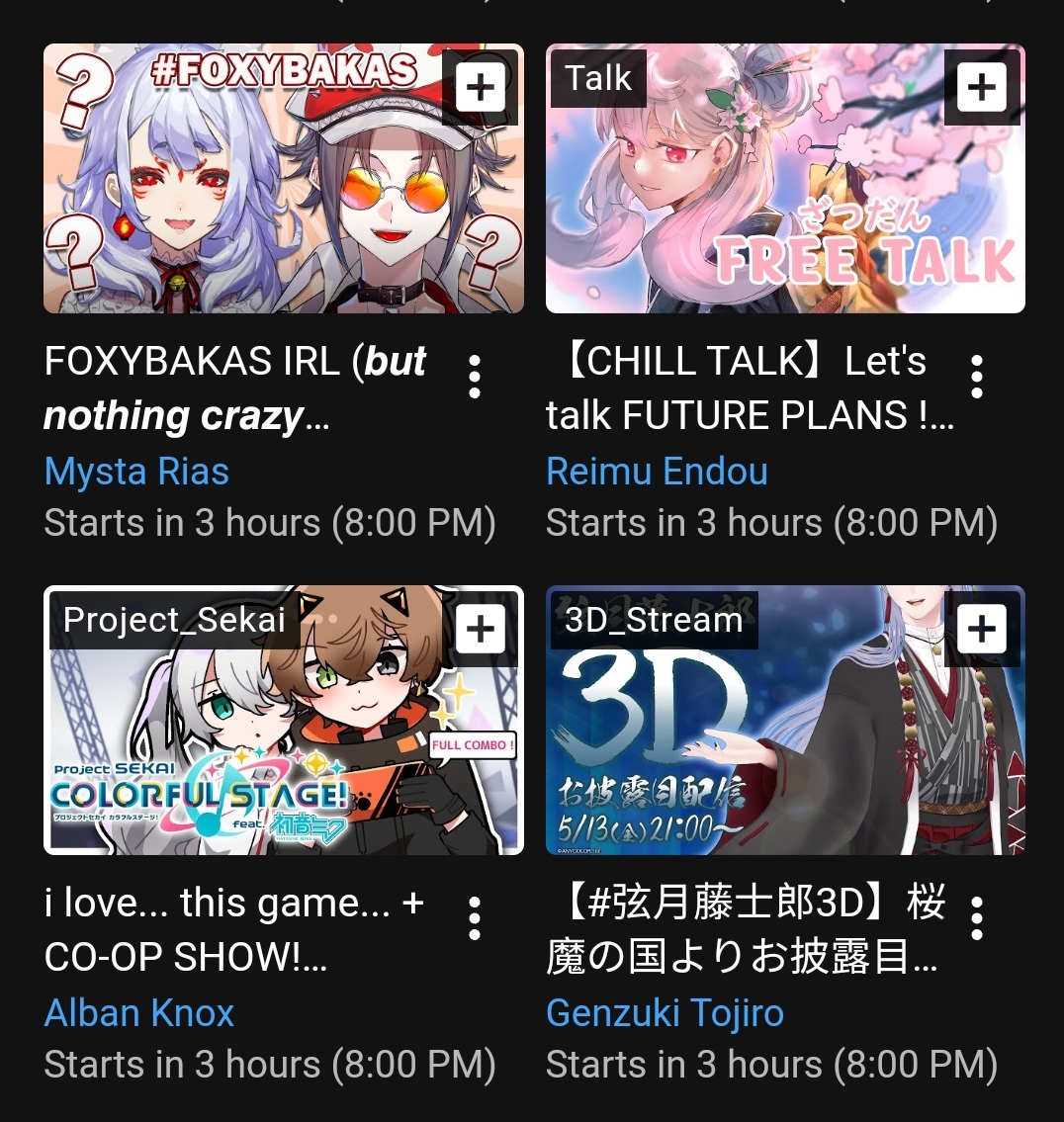Viewport: 1064px width, 1122px height.
Task: Open options for FOXYBAKAS IRL video
Action: 475,377
